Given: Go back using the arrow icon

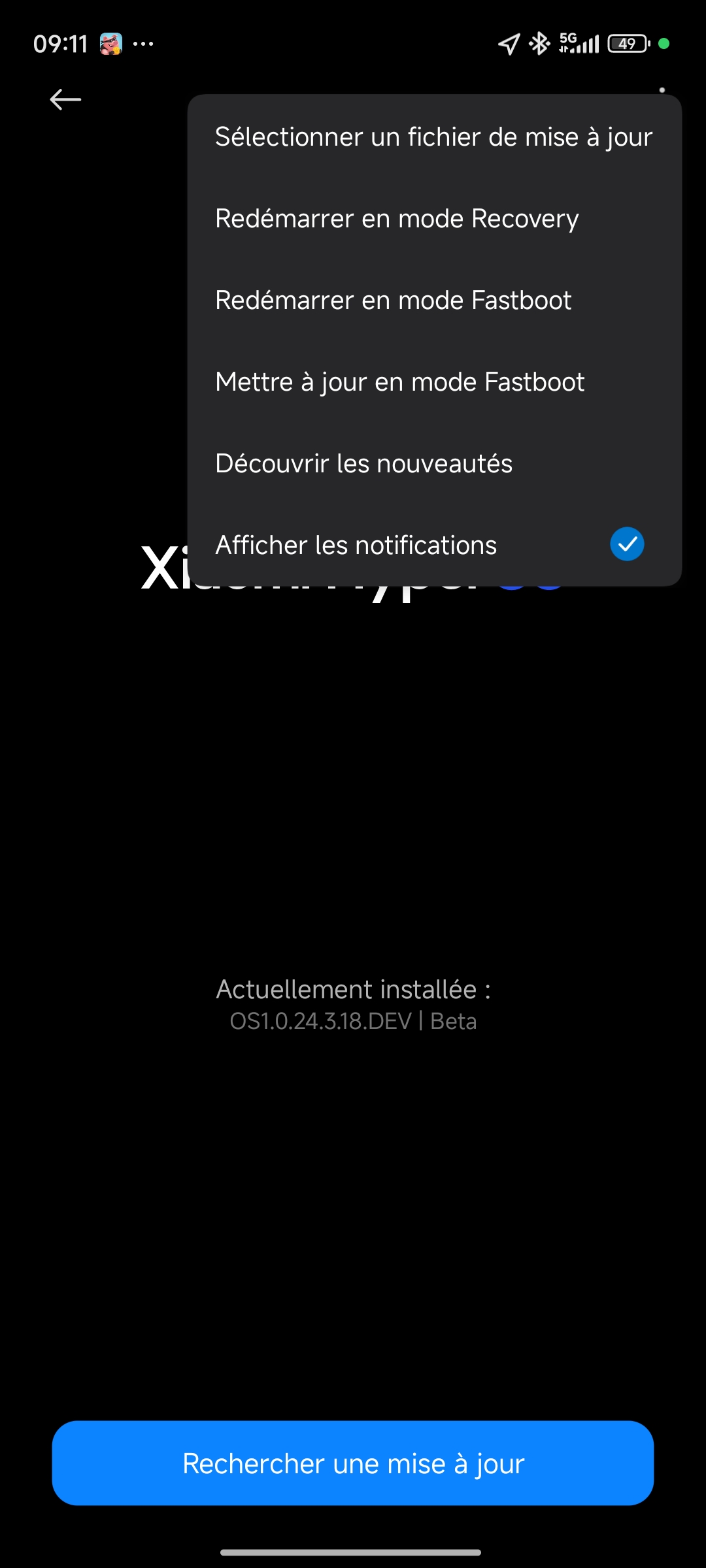Looking at the screenshot, I should 65,99.
